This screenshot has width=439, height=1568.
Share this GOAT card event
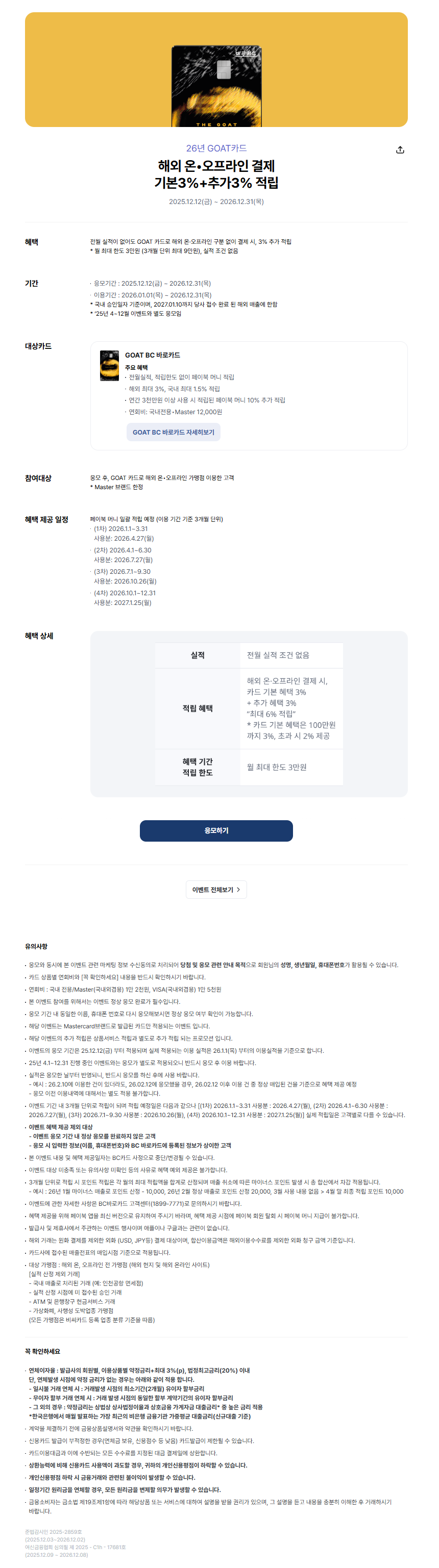click(x=400, y=150)
